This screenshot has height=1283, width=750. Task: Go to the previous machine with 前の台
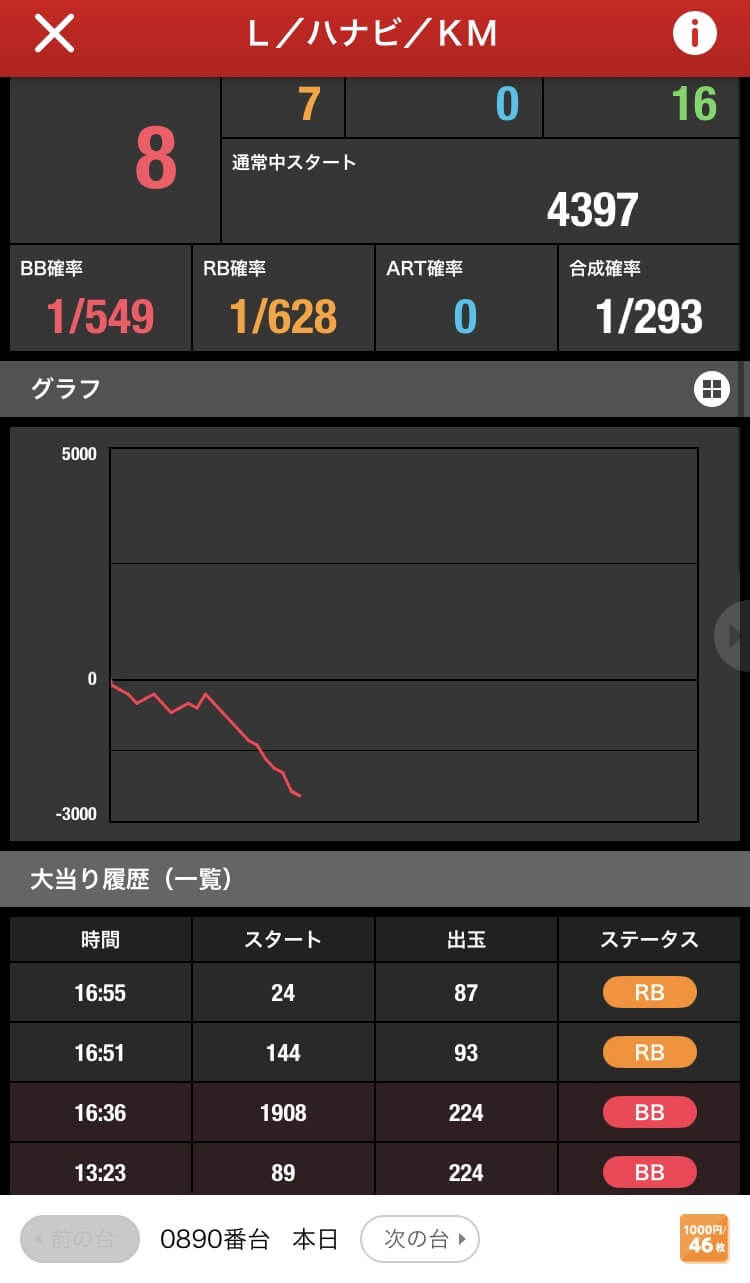79,1240
